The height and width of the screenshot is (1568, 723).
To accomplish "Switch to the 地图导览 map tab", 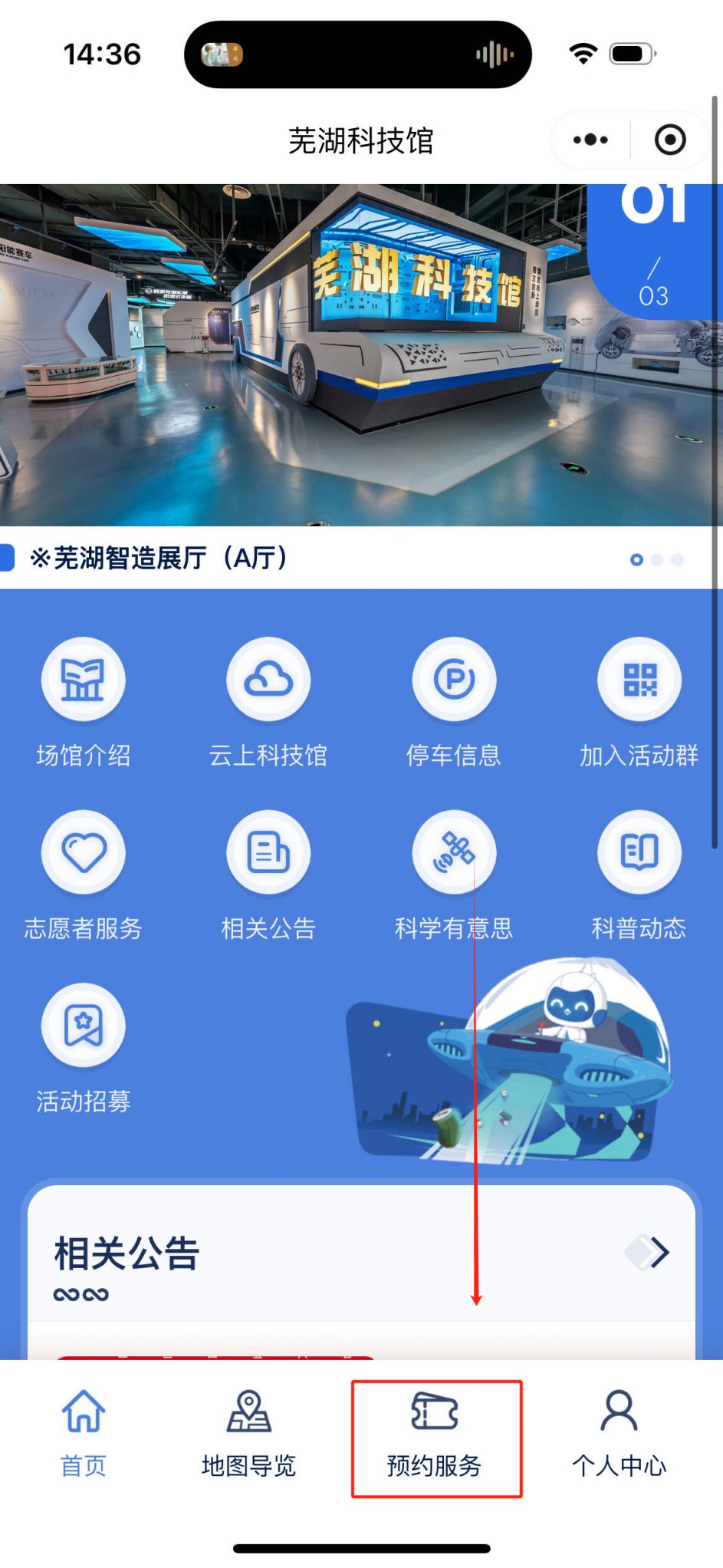I will [x=248, y=1433].
